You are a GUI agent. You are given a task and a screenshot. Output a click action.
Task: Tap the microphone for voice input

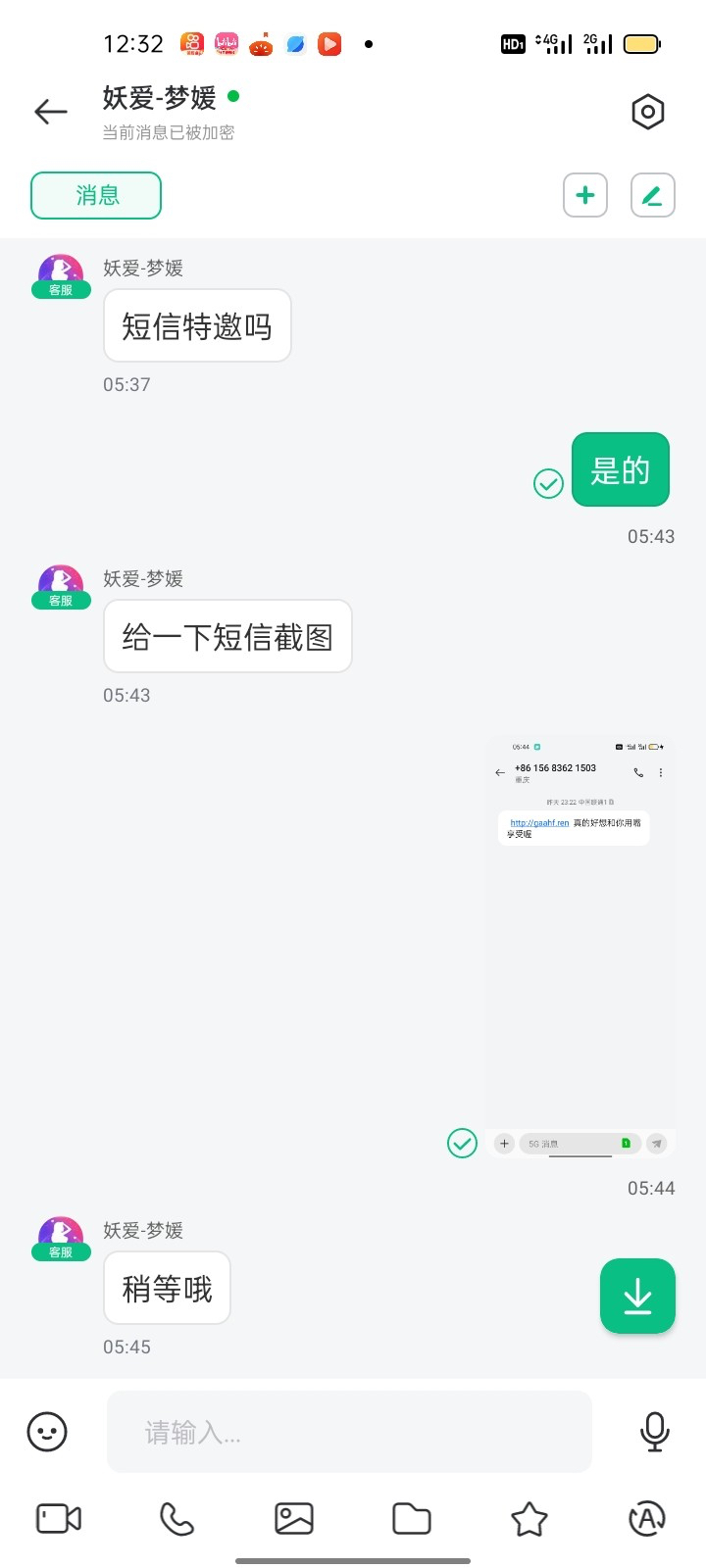[654, 1432]
